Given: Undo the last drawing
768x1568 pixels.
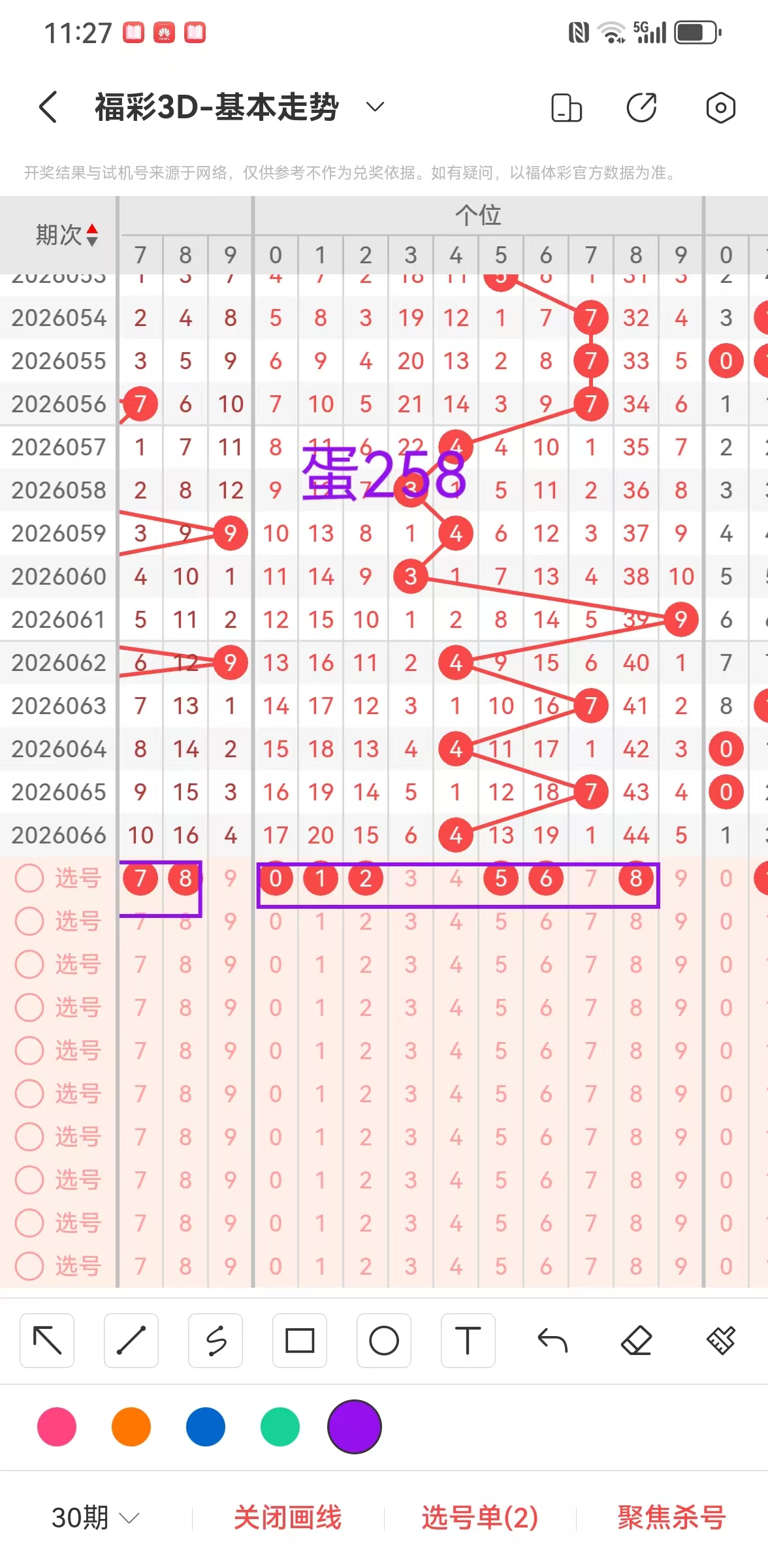Looking at the screenshot, I should (x=552, y=1341).
